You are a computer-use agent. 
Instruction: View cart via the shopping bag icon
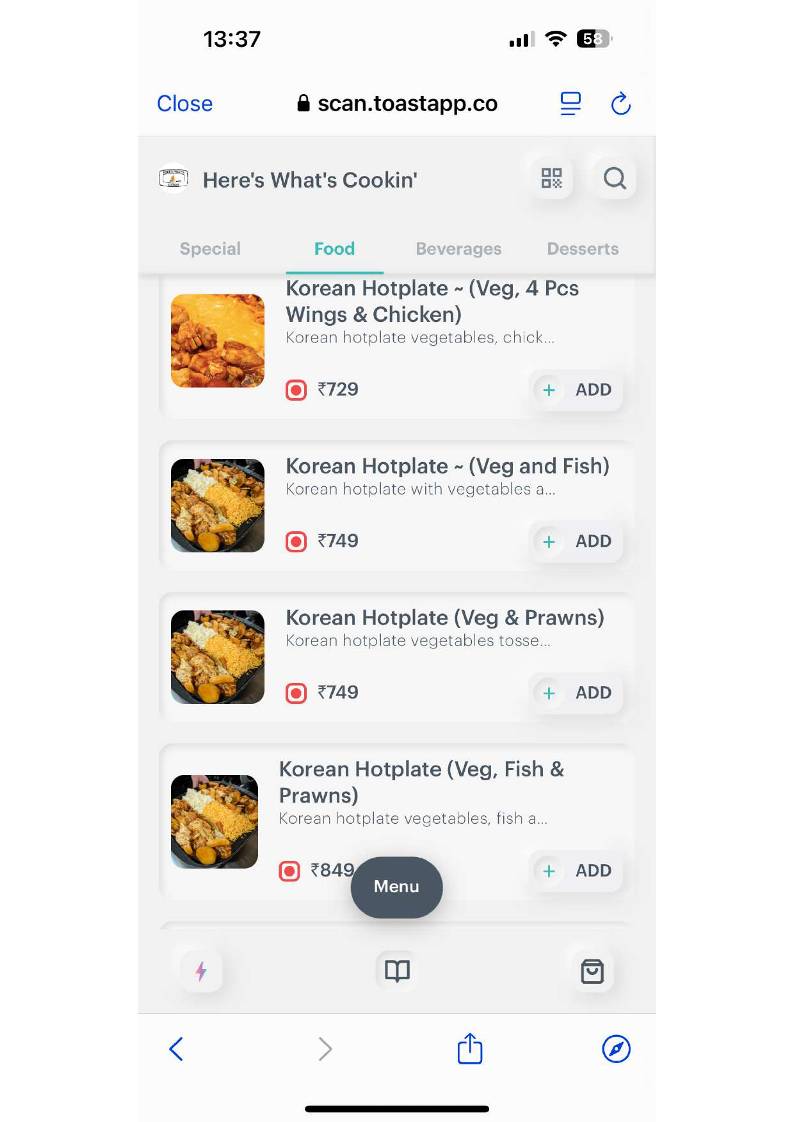[591, 970]
